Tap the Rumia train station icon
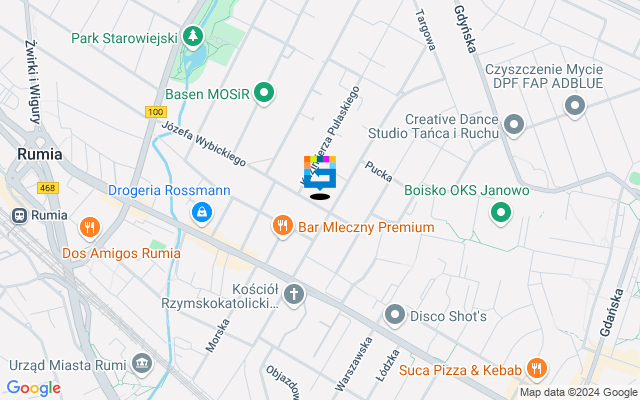The image size is (640, 400). click(18, 215)
